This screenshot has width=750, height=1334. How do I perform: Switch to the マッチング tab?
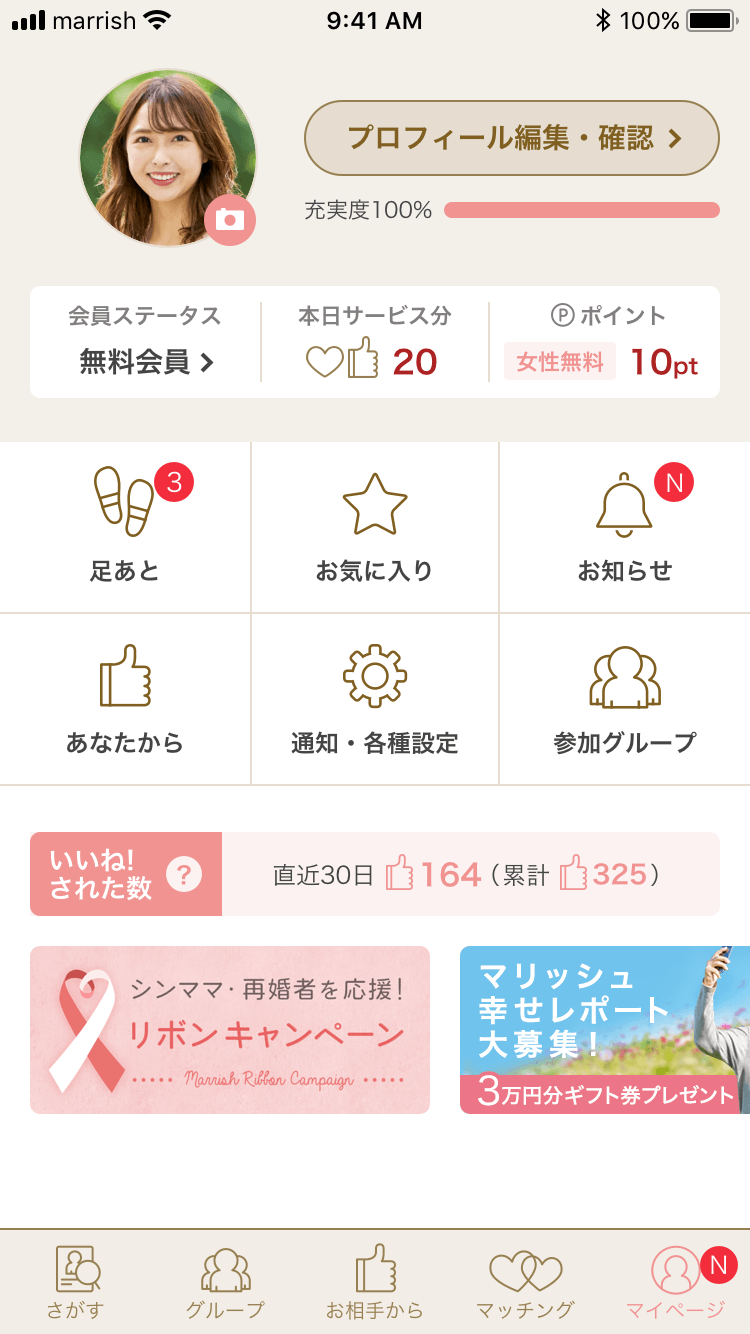pyautogui.click(x=525, y=1282)
